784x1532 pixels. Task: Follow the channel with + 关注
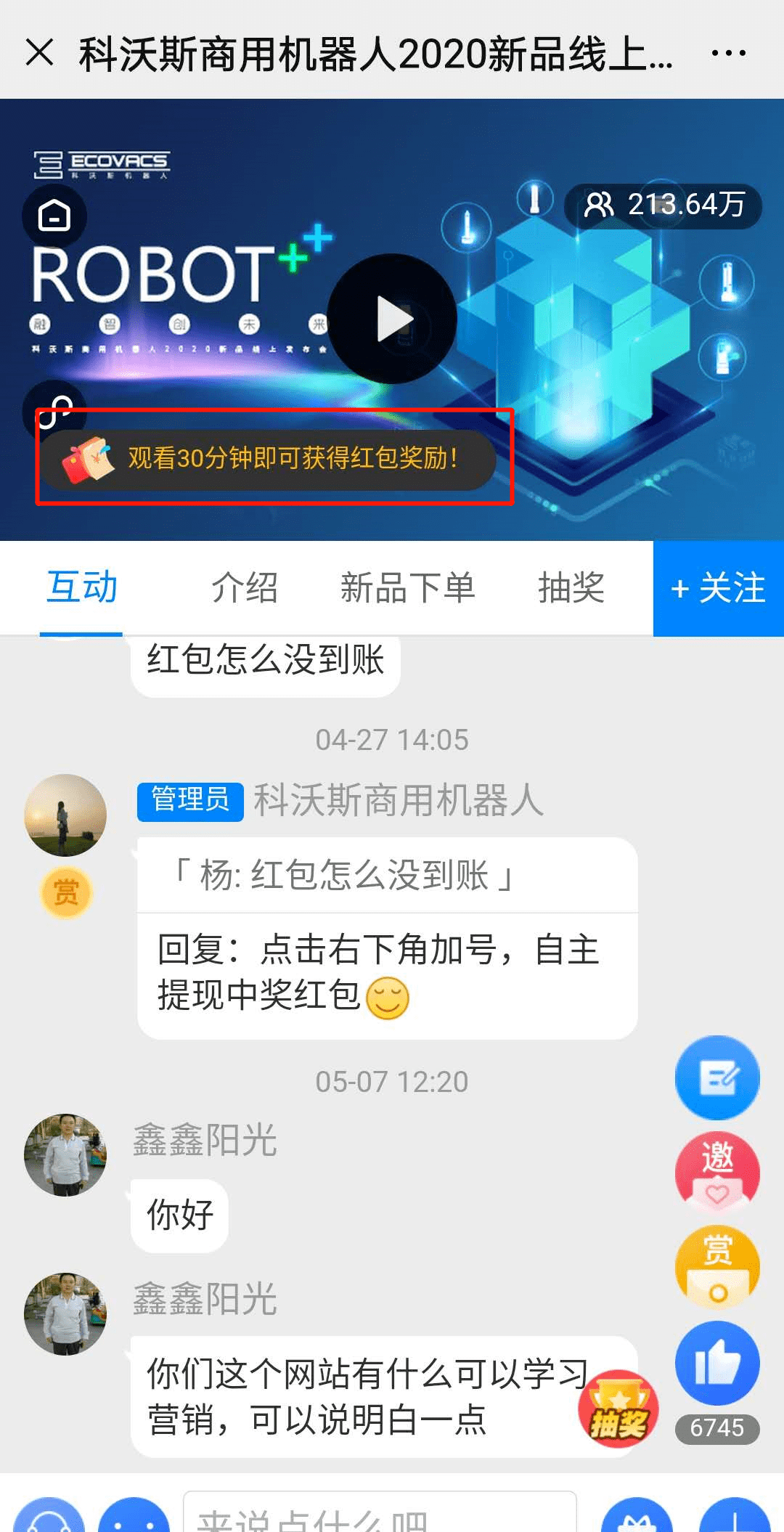tap(718, 588)
